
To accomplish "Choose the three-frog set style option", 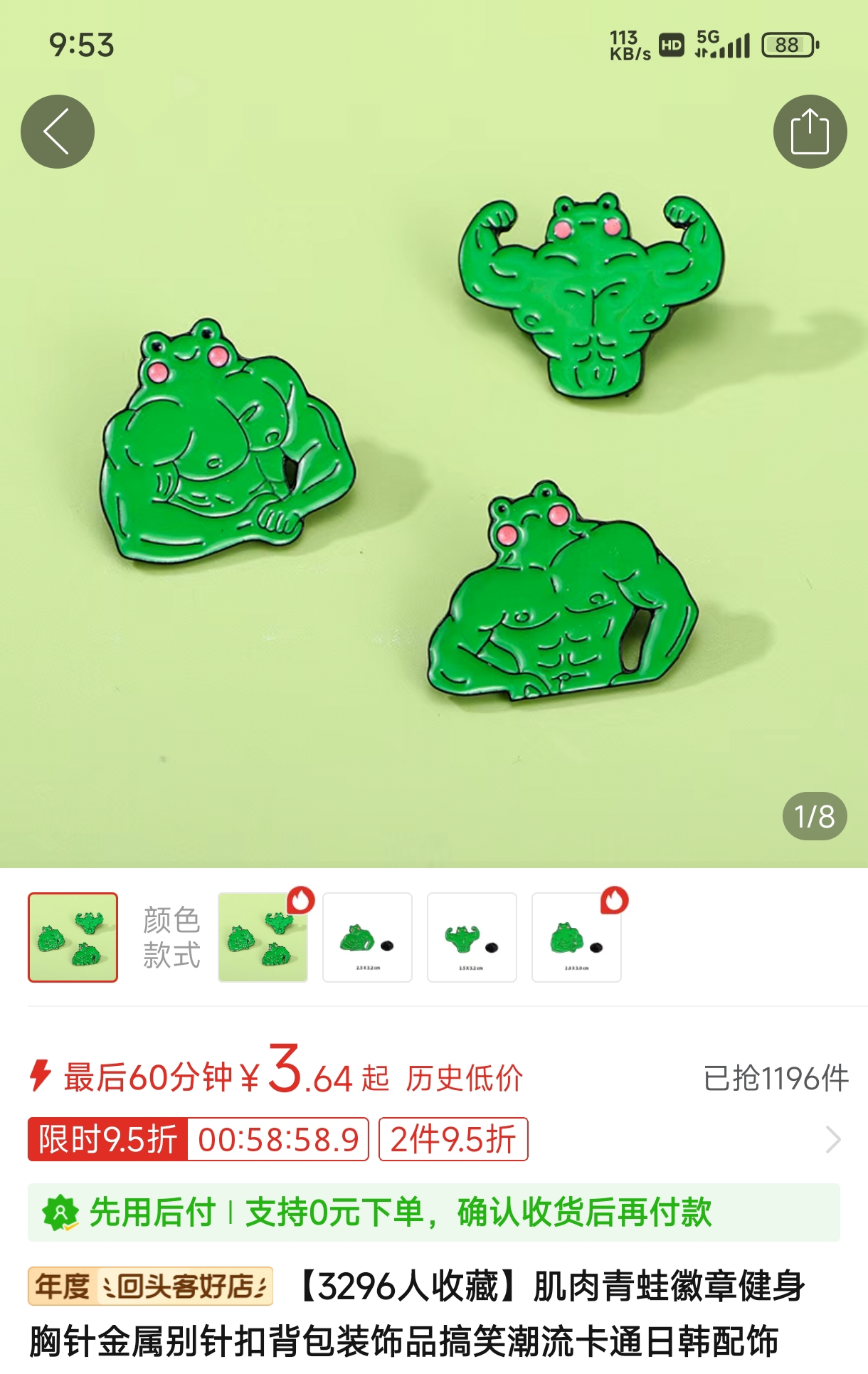I will click(x=263, y=937).
